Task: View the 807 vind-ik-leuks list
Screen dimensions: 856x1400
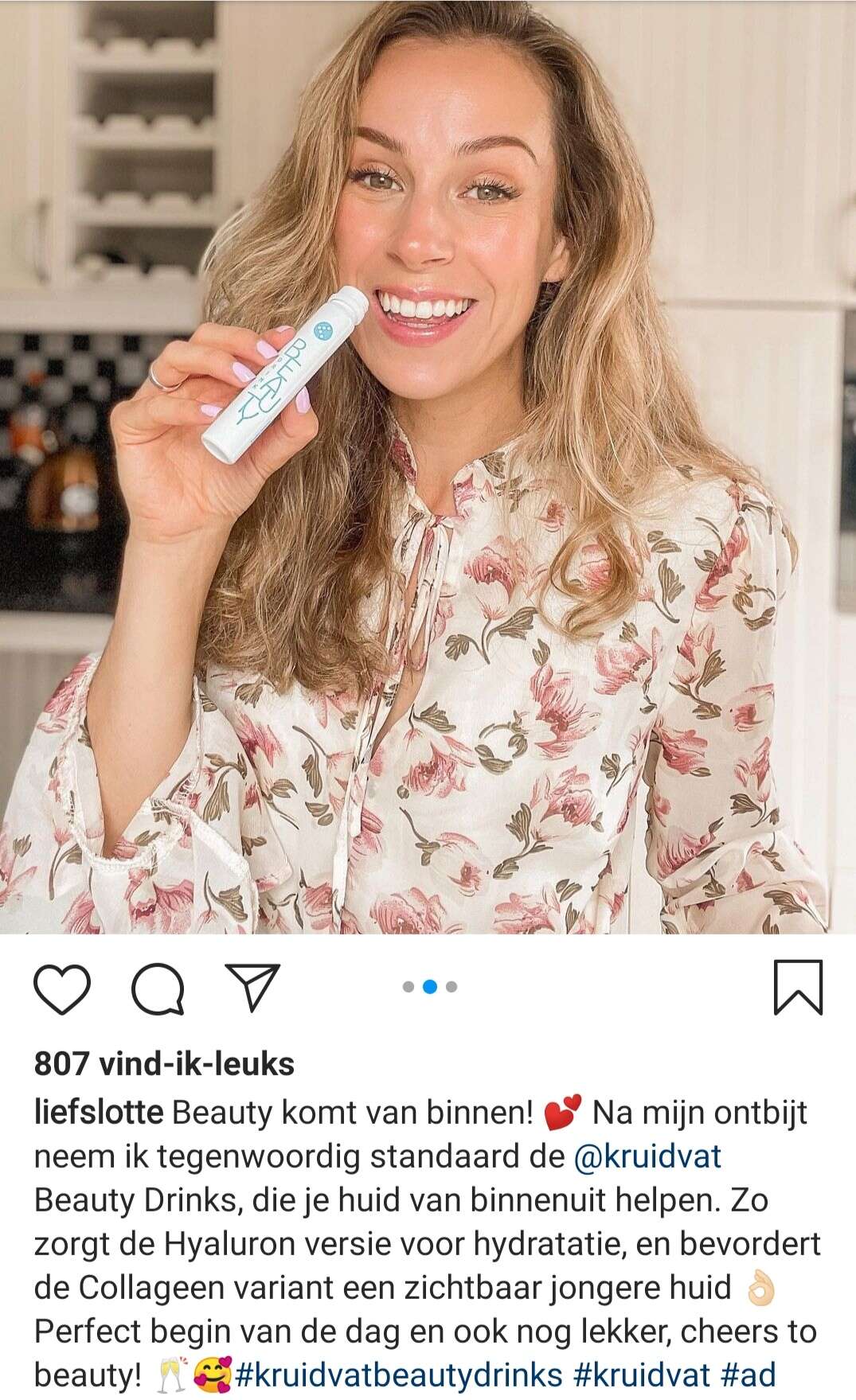Action: (x=164, y=1063)
